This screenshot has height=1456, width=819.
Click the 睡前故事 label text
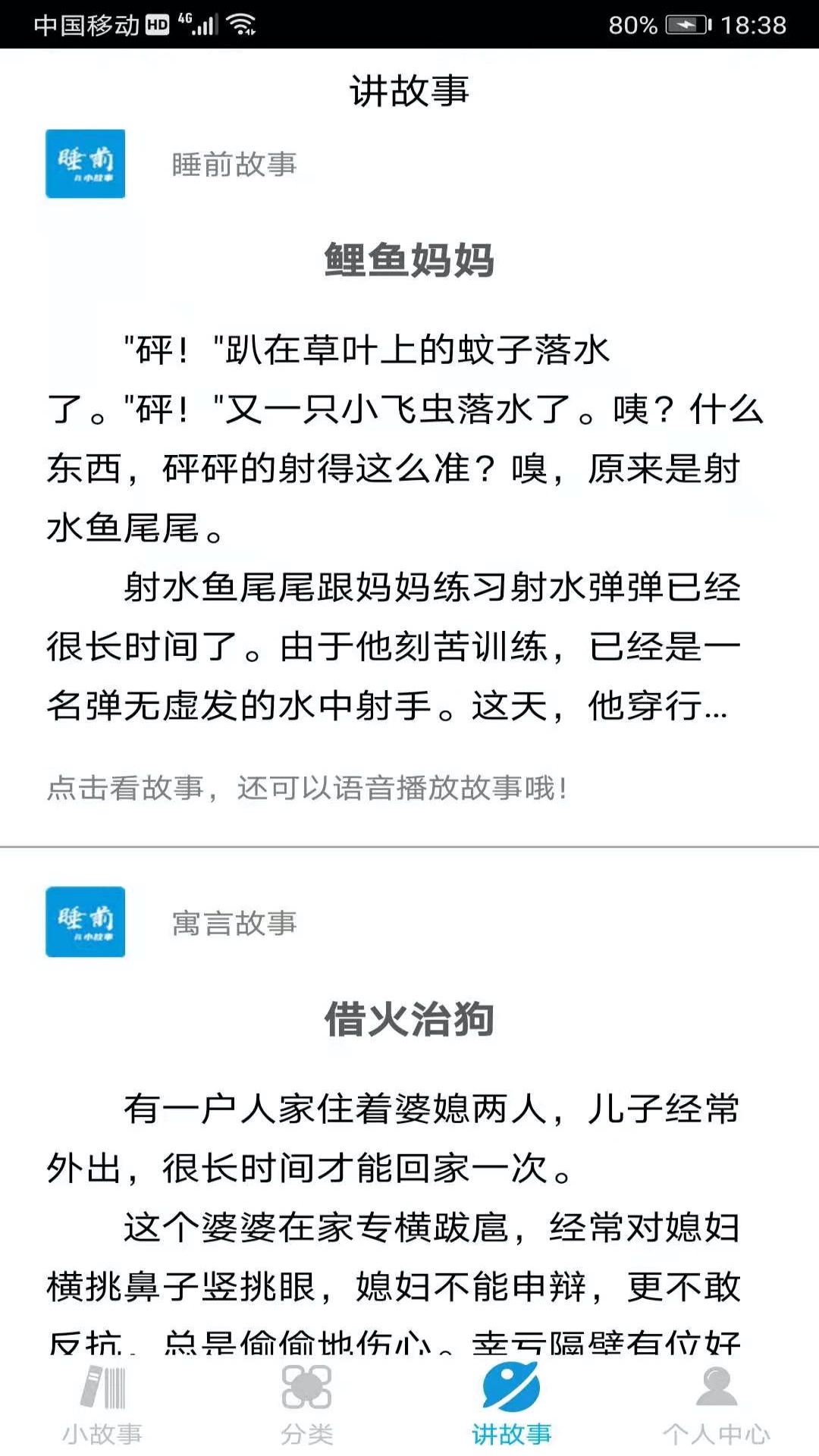coord(233,165)
